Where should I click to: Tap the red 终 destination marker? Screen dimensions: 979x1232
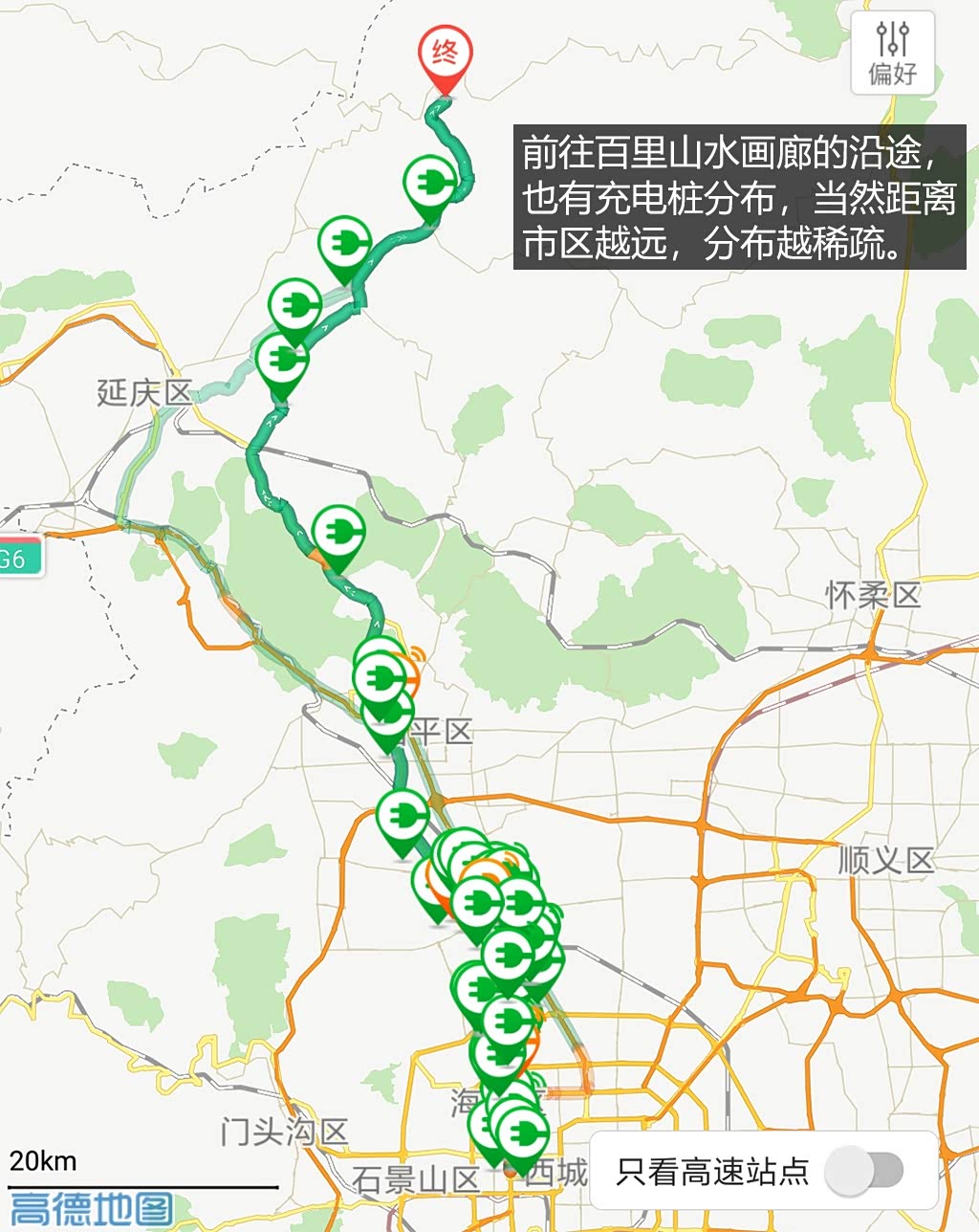445,57
